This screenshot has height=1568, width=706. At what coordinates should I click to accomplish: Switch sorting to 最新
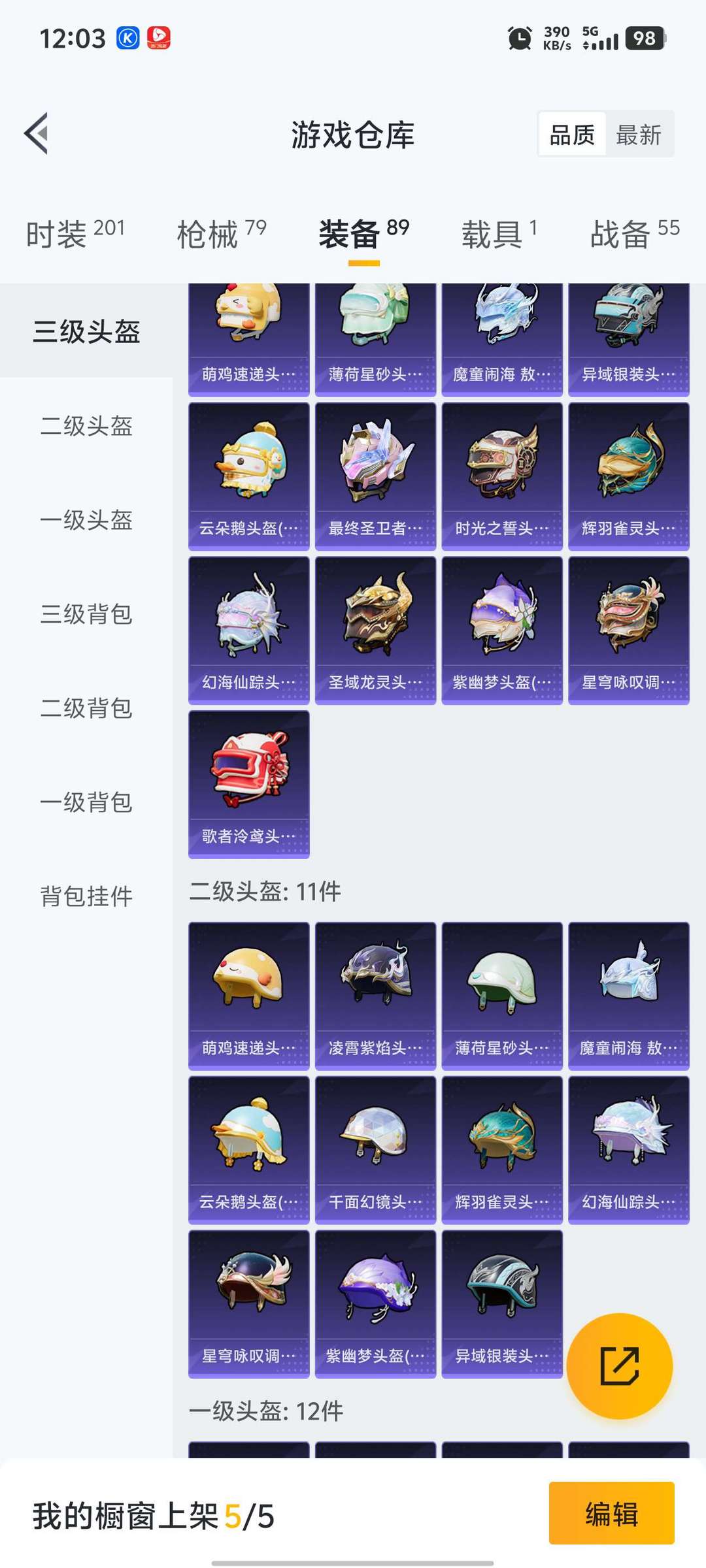(x=639, y=135)
